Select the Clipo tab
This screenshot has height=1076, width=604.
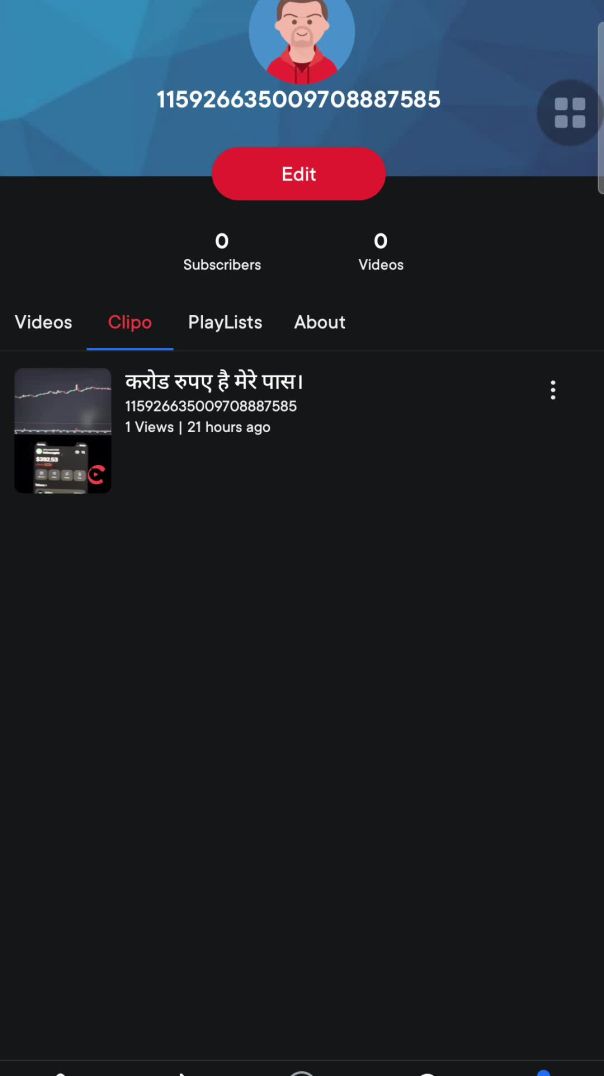click(130, 322)
